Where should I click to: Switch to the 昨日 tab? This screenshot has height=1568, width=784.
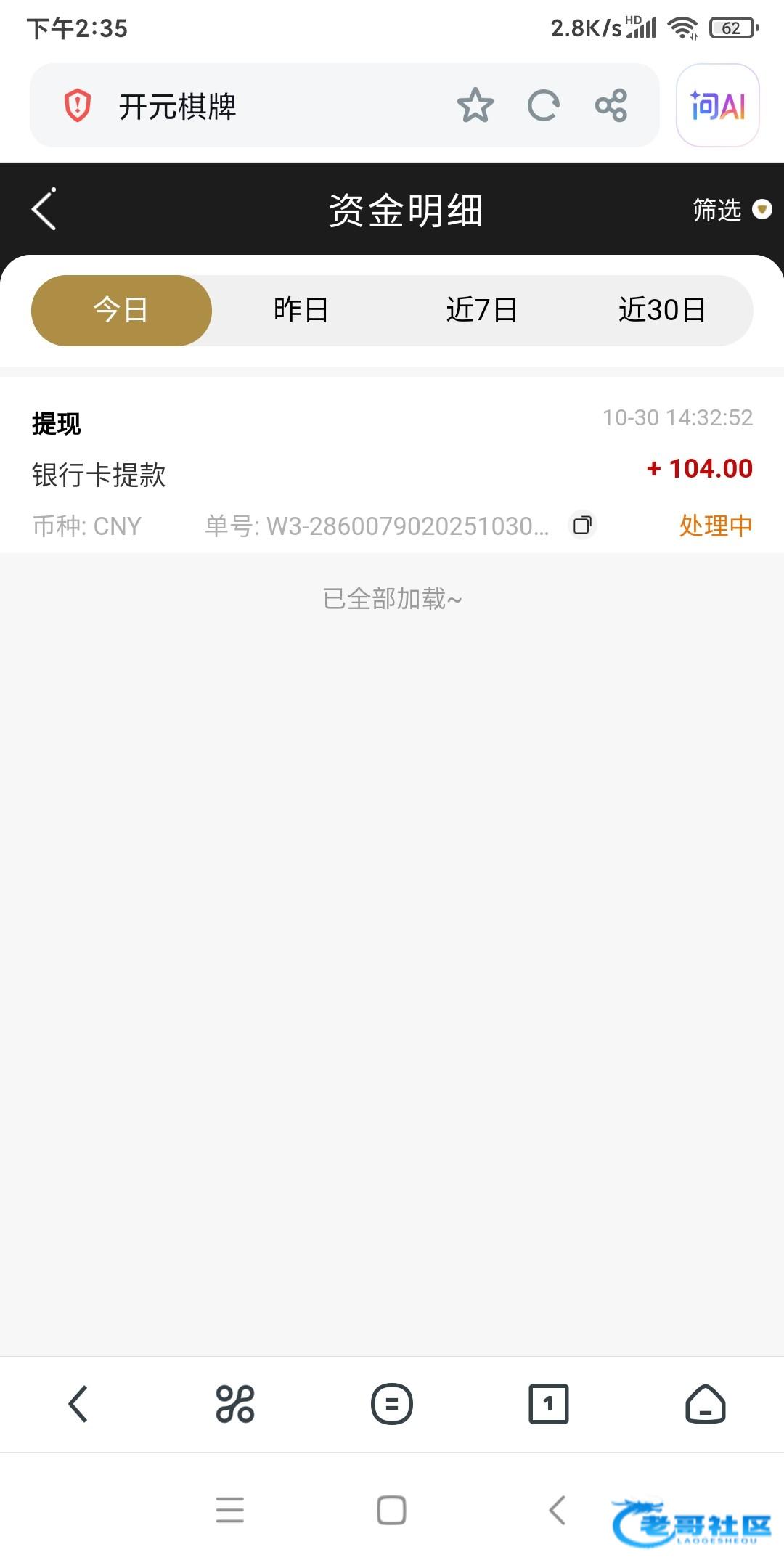(x=301, y=310)
